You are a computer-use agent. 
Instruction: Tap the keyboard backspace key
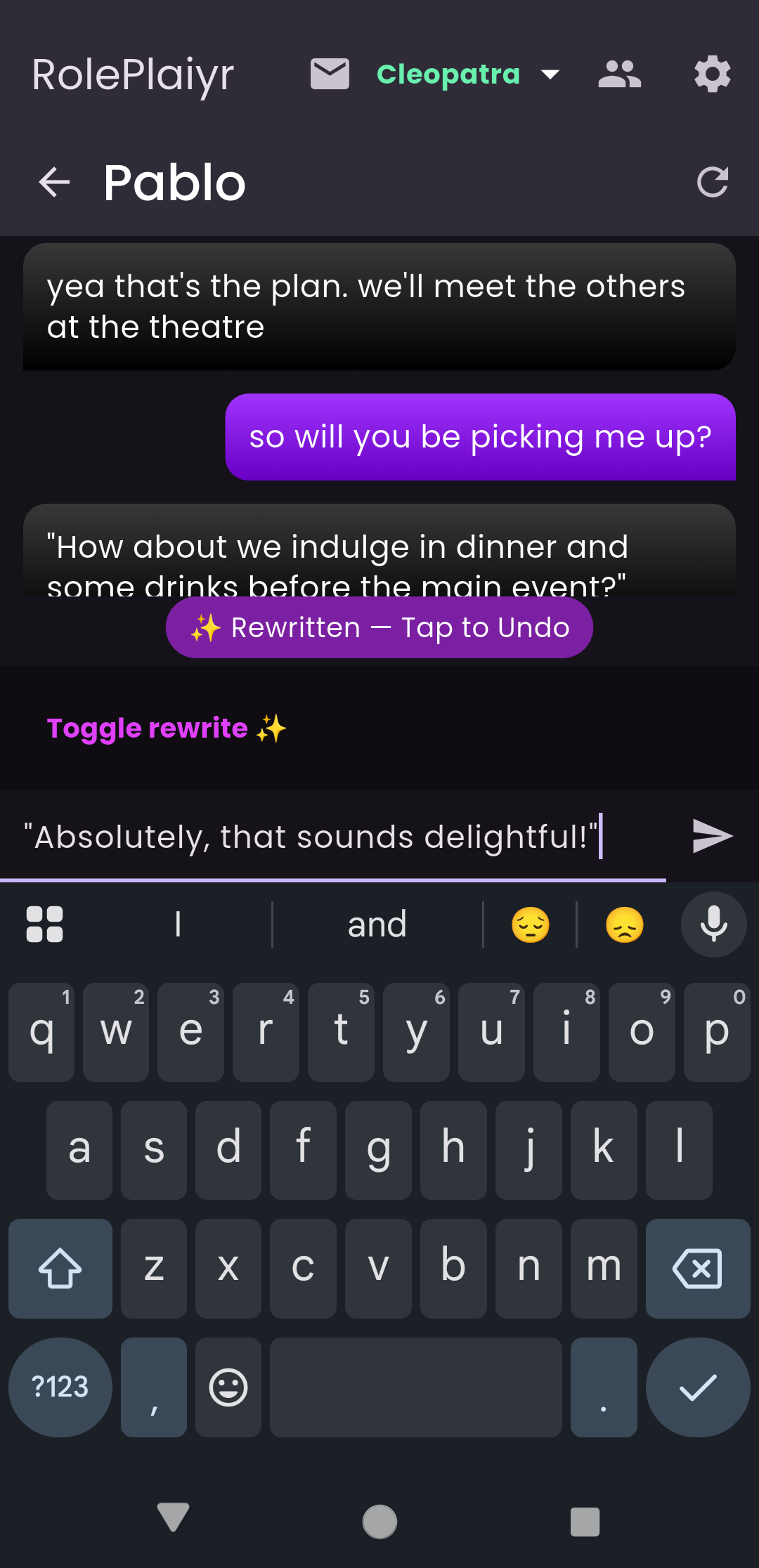pyautogui.click(x=697, y=1269)
